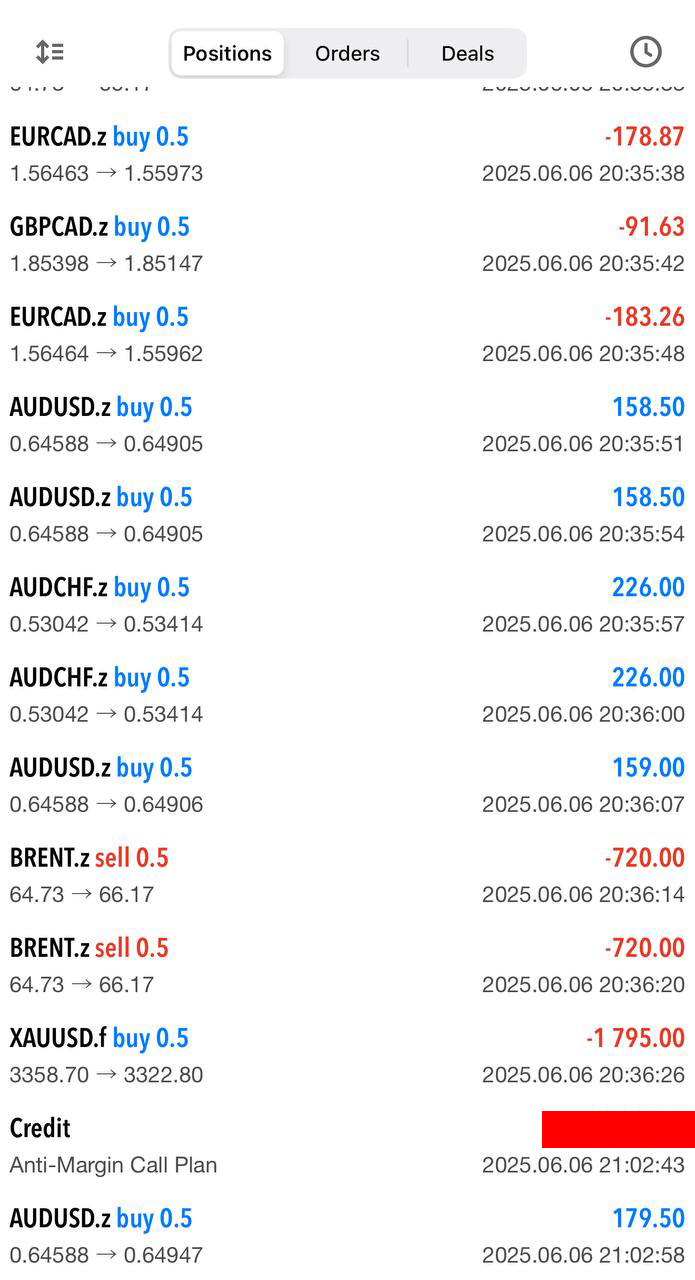The width and height of the screenshot is (695, 1280).
Task: Expand the XAUUSD.f buy 0.5 position
Action: (347, 1056)
